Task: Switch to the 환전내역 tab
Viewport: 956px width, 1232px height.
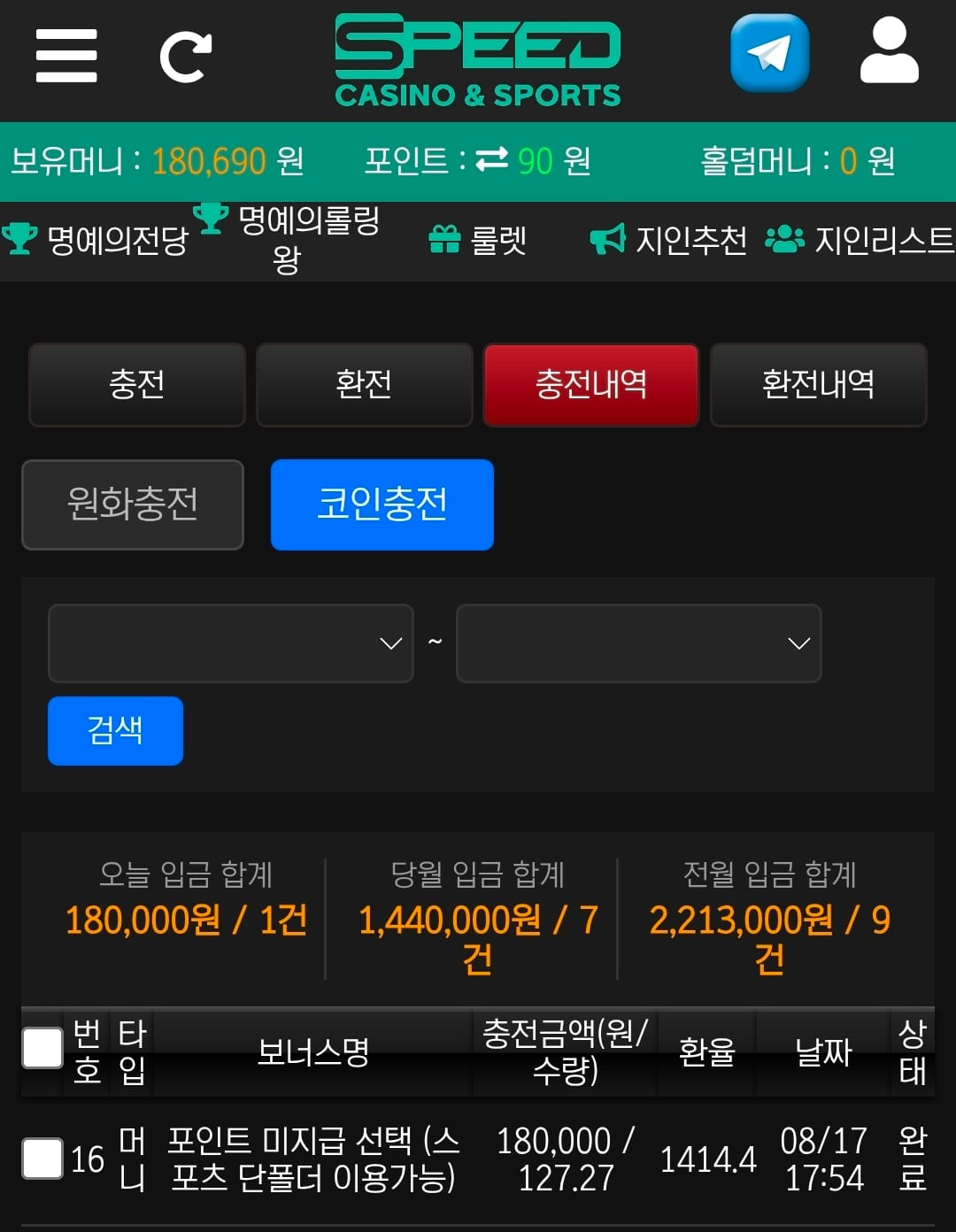Action: pos(819,385)
